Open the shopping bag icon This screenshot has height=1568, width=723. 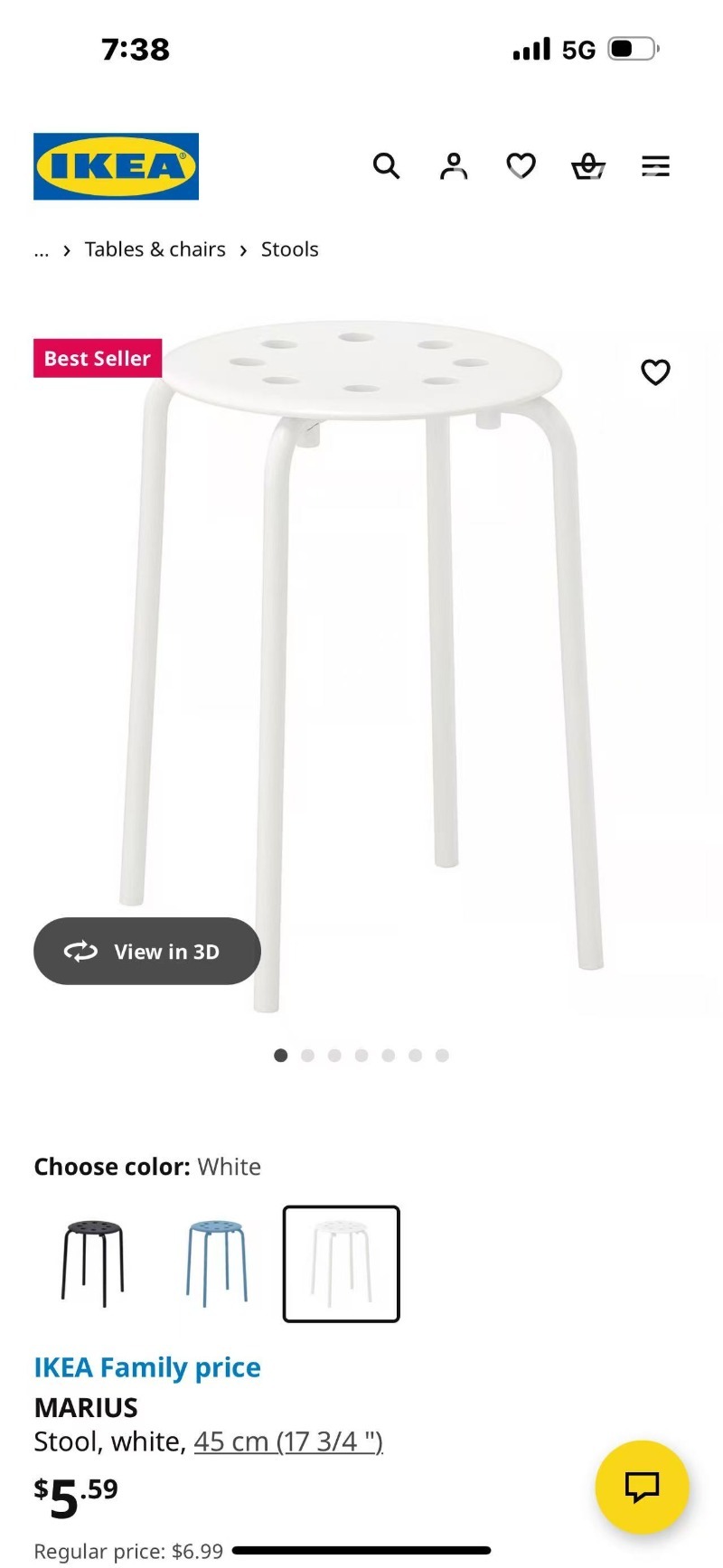click(x=587, y=165)
